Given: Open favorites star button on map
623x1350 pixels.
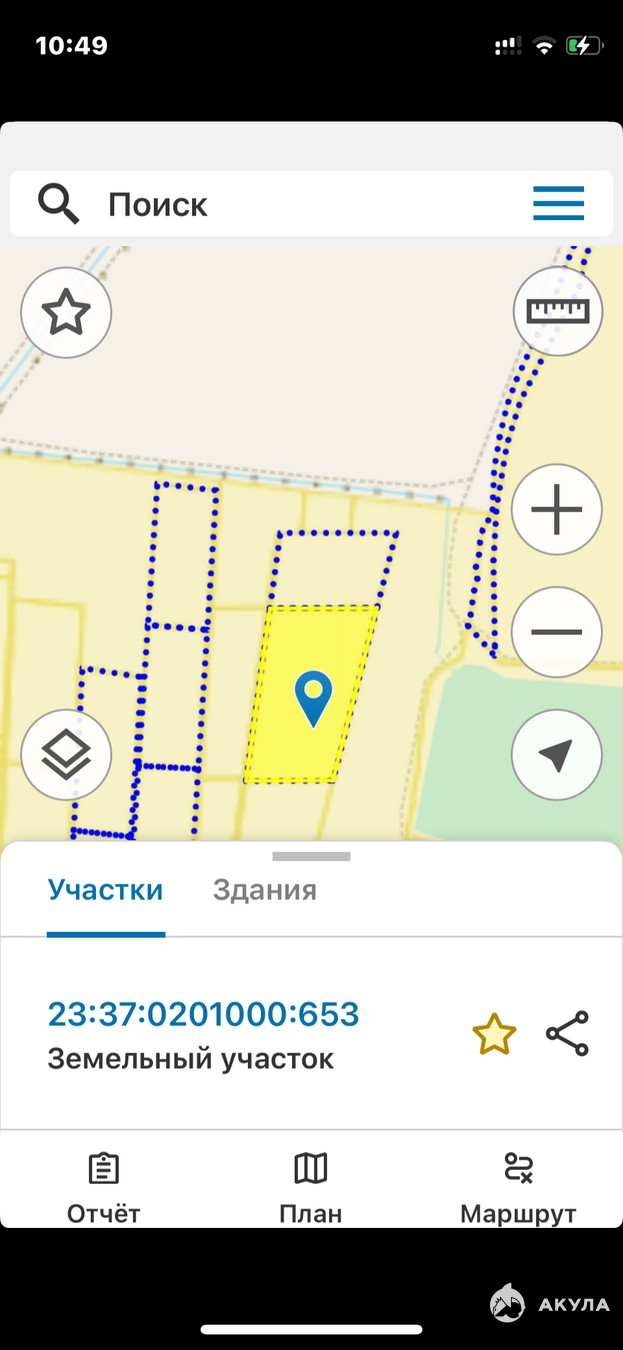Looking at the screenshot, I should pos(66,314).
